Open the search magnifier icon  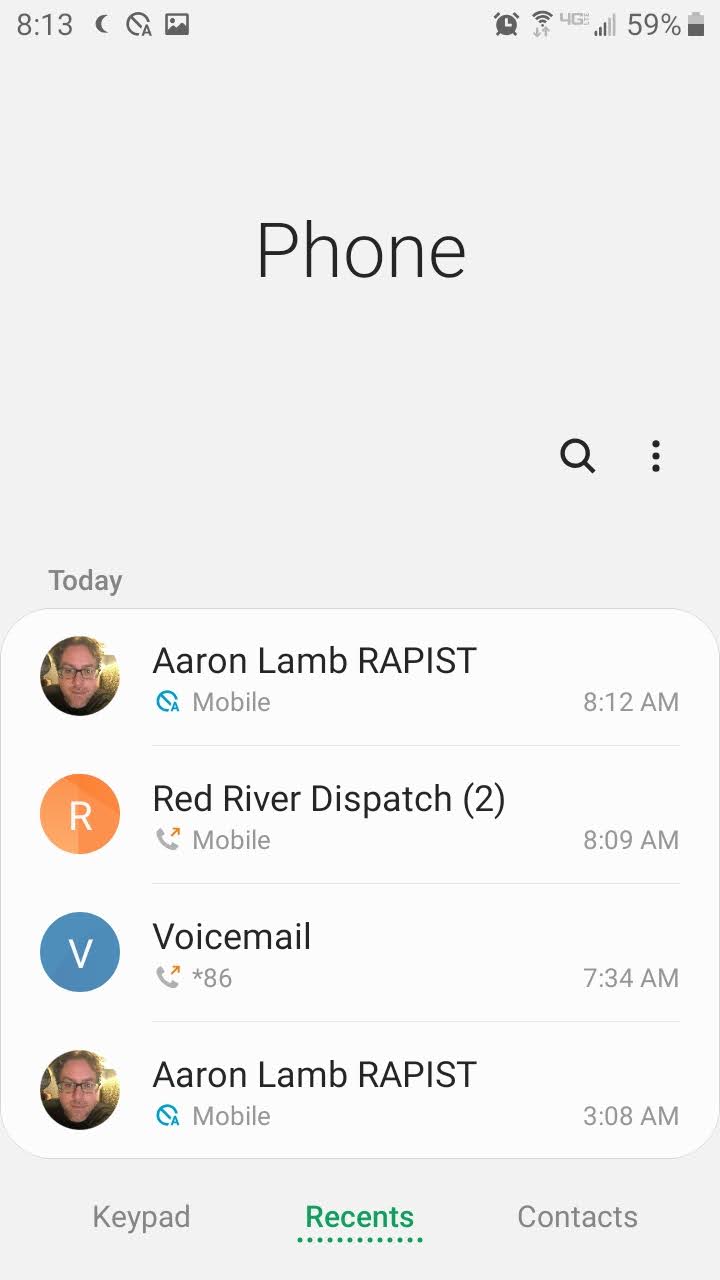pos(577,456)
